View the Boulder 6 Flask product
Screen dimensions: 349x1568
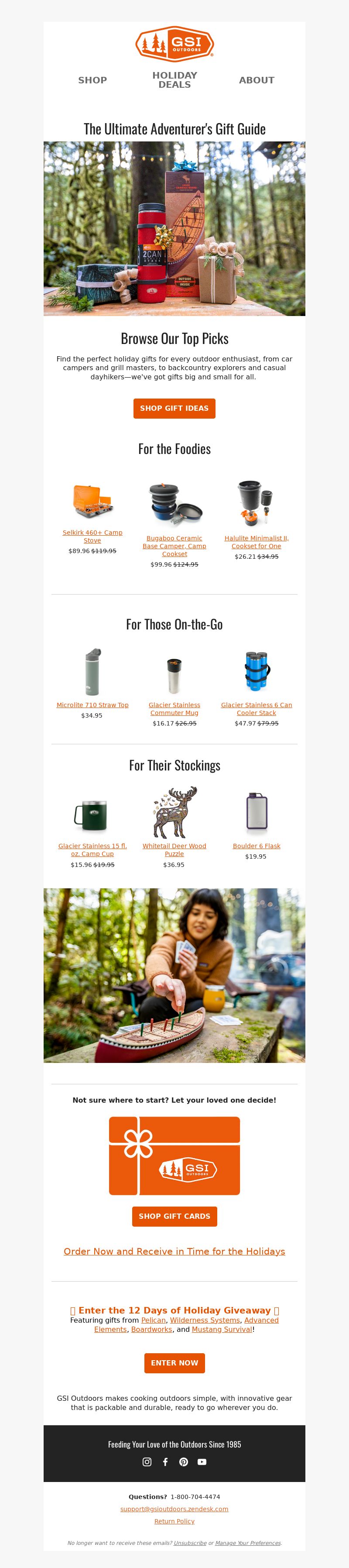click(x=256, y=846)
